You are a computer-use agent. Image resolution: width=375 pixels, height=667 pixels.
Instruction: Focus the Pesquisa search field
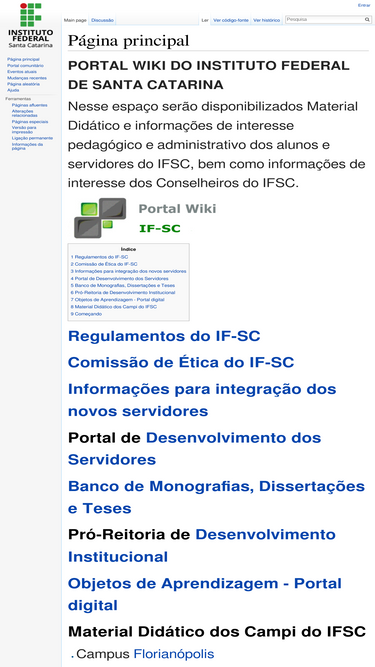click(325, 20)
